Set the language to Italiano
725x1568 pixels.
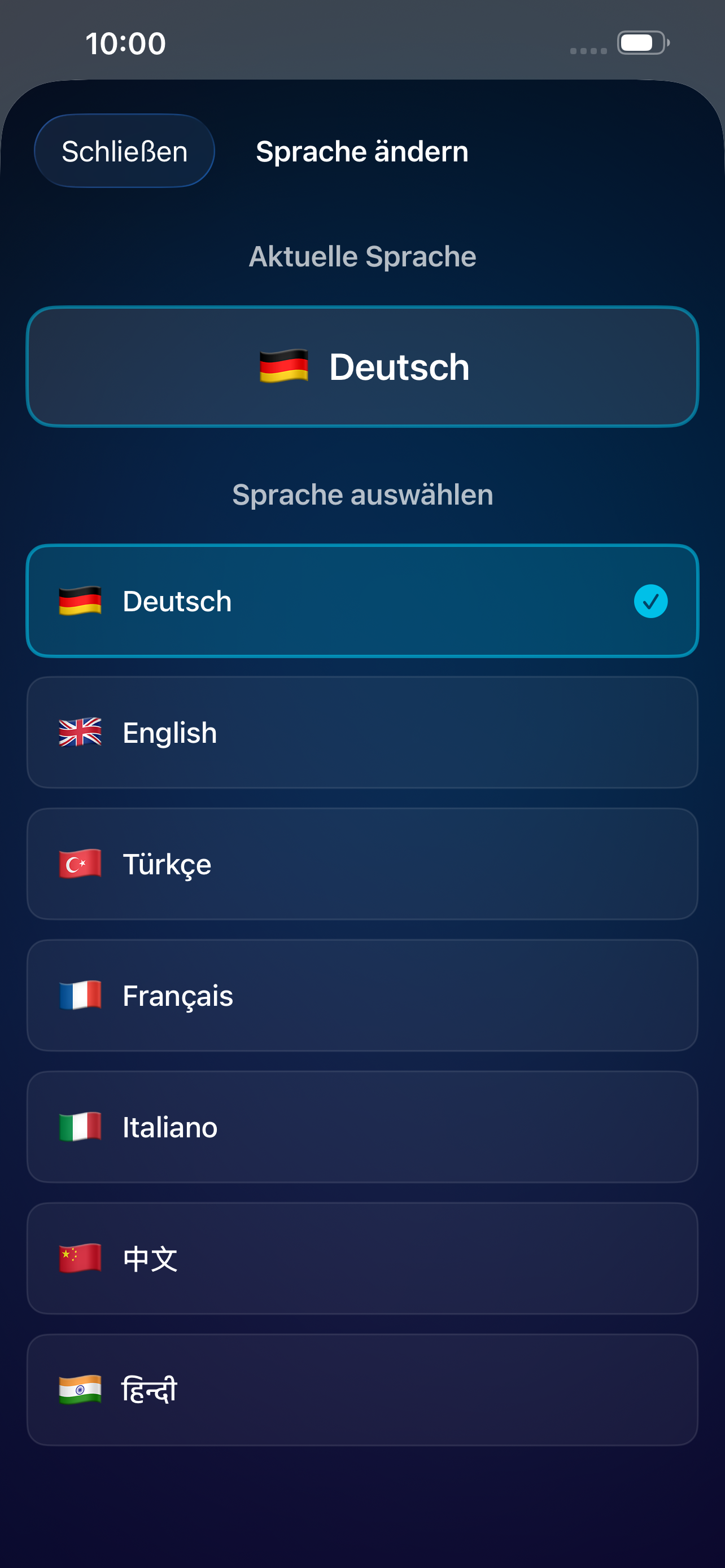361,1127
